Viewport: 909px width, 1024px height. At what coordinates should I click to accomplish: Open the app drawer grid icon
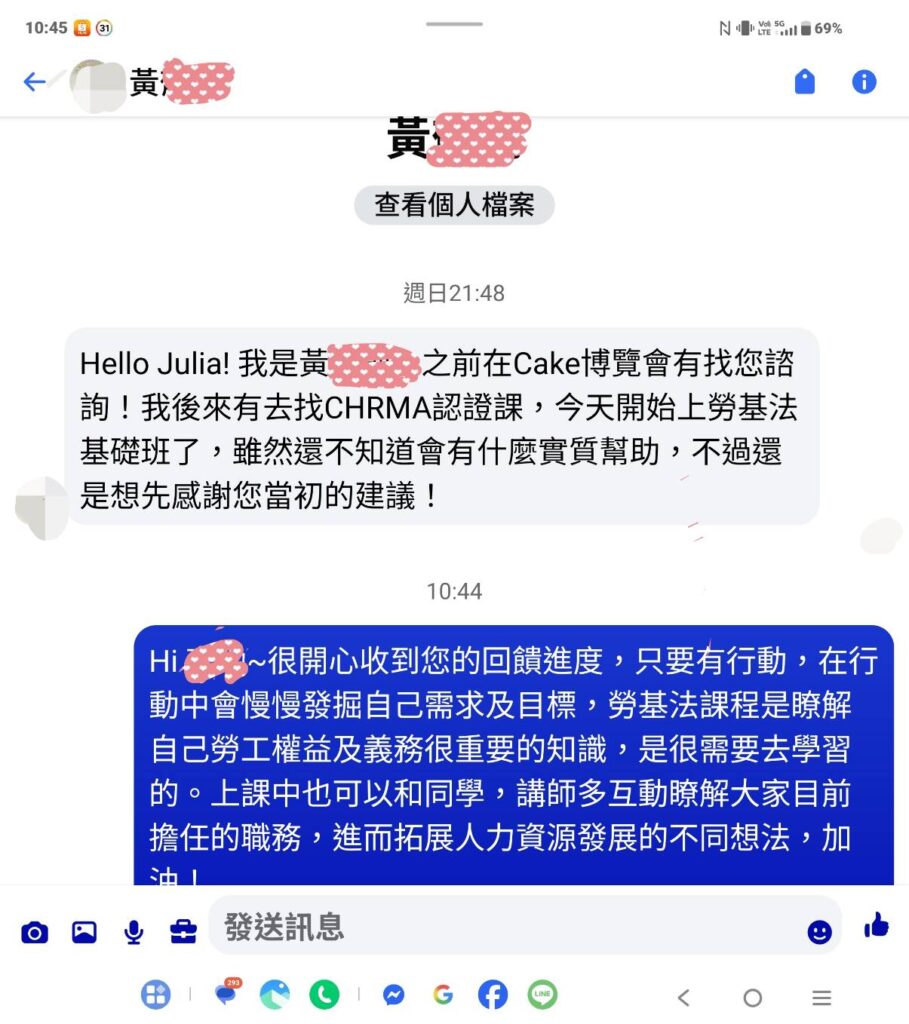point(156,995)
